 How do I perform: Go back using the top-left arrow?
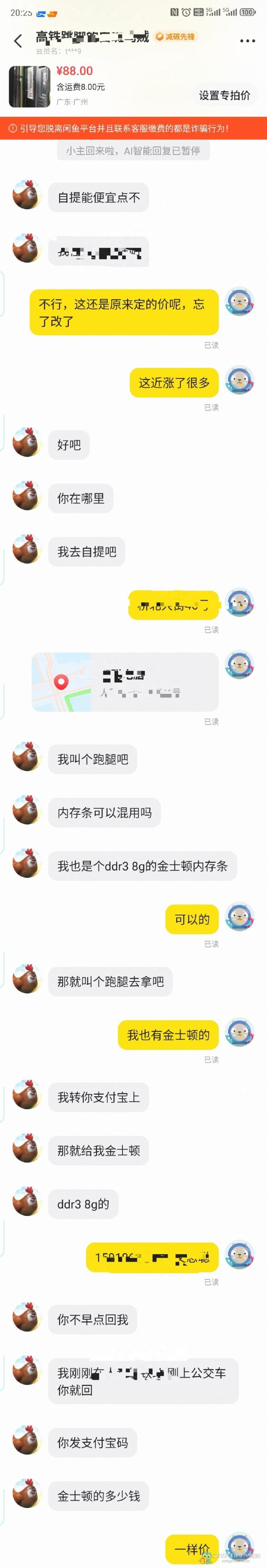[x=18, y=41]
